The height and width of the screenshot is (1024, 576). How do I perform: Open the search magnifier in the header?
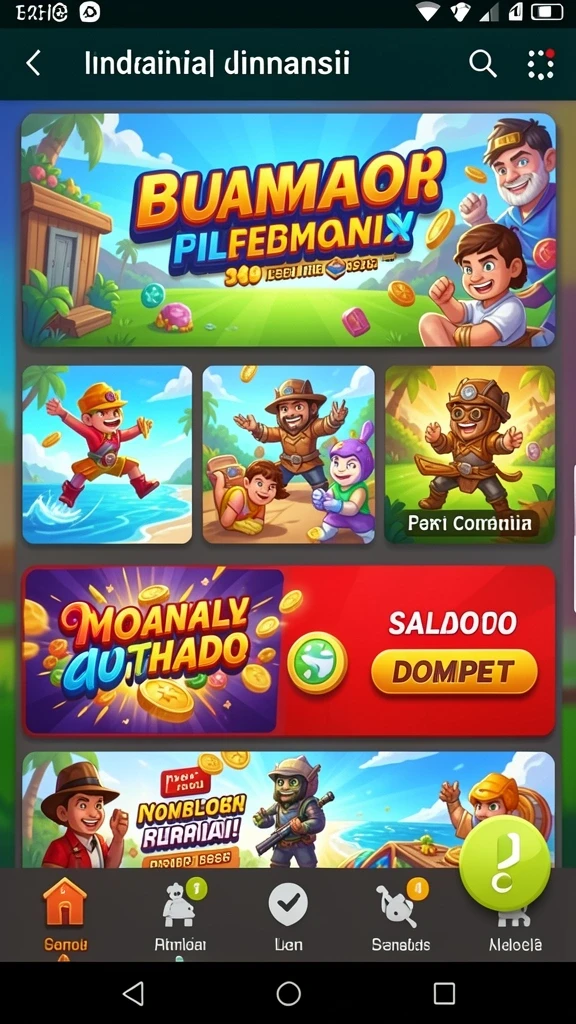coord(483,64)
